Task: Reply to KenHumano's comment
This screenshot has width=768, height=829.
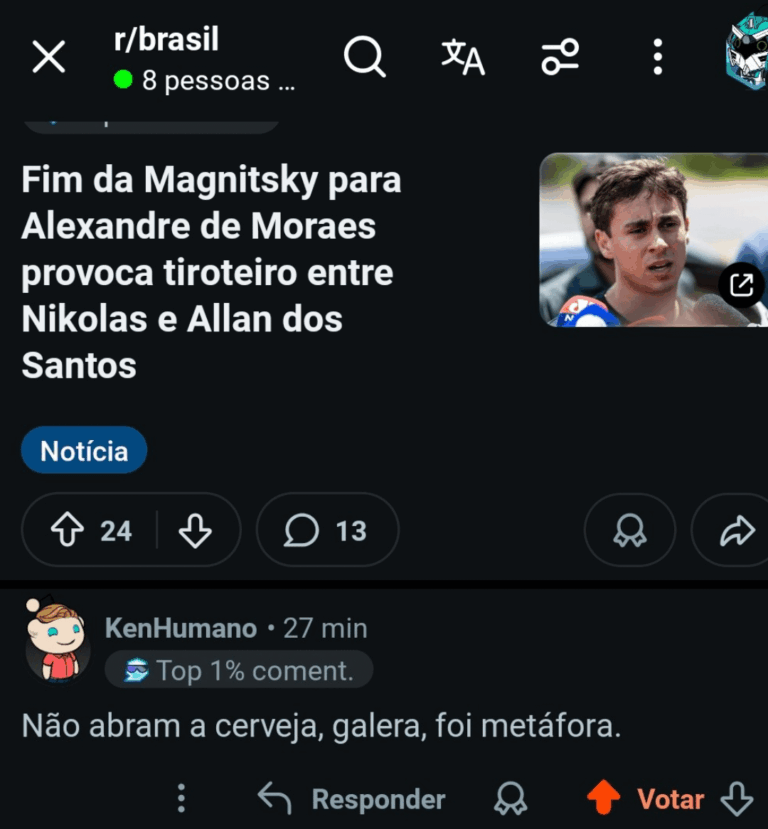Action: click(351, 799)
